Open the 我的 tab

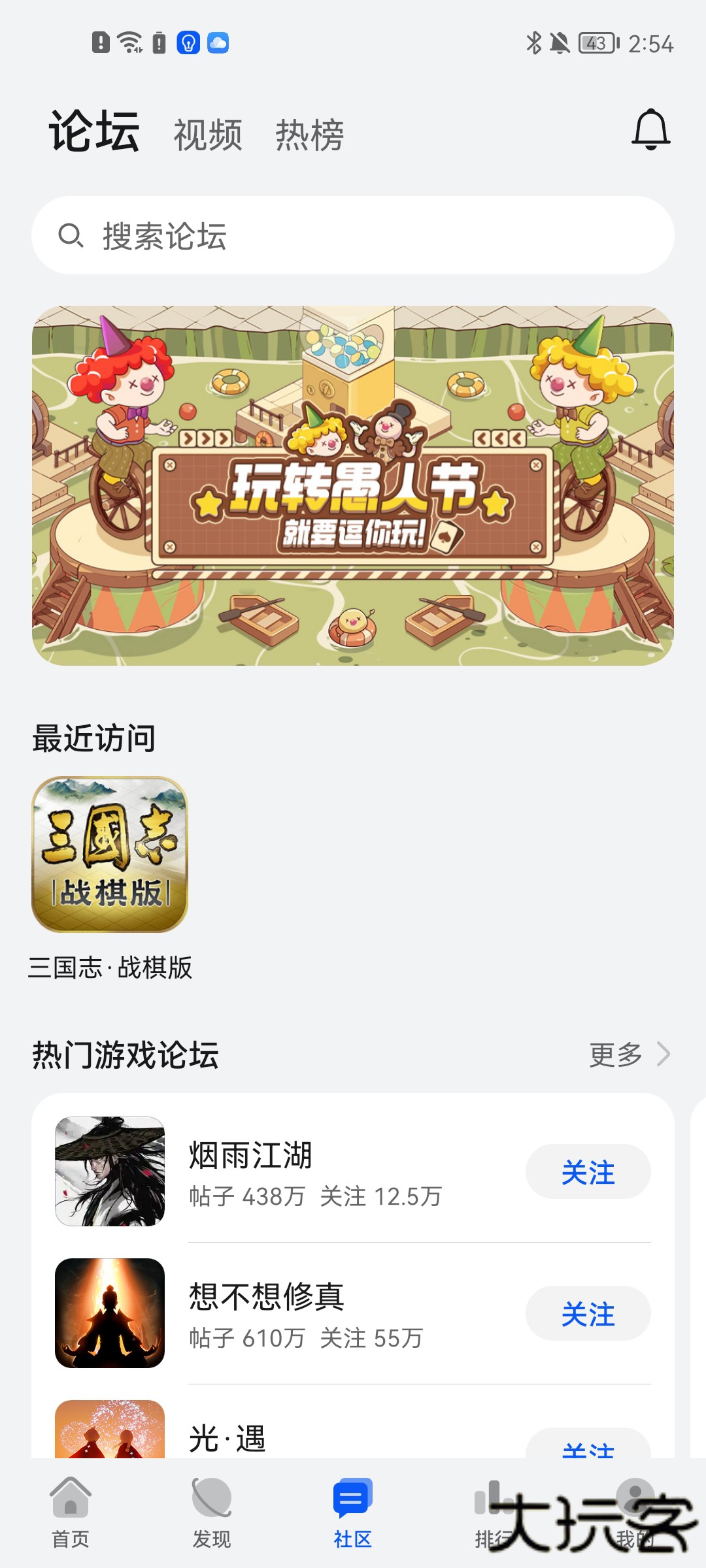(x=634, y=1513)
